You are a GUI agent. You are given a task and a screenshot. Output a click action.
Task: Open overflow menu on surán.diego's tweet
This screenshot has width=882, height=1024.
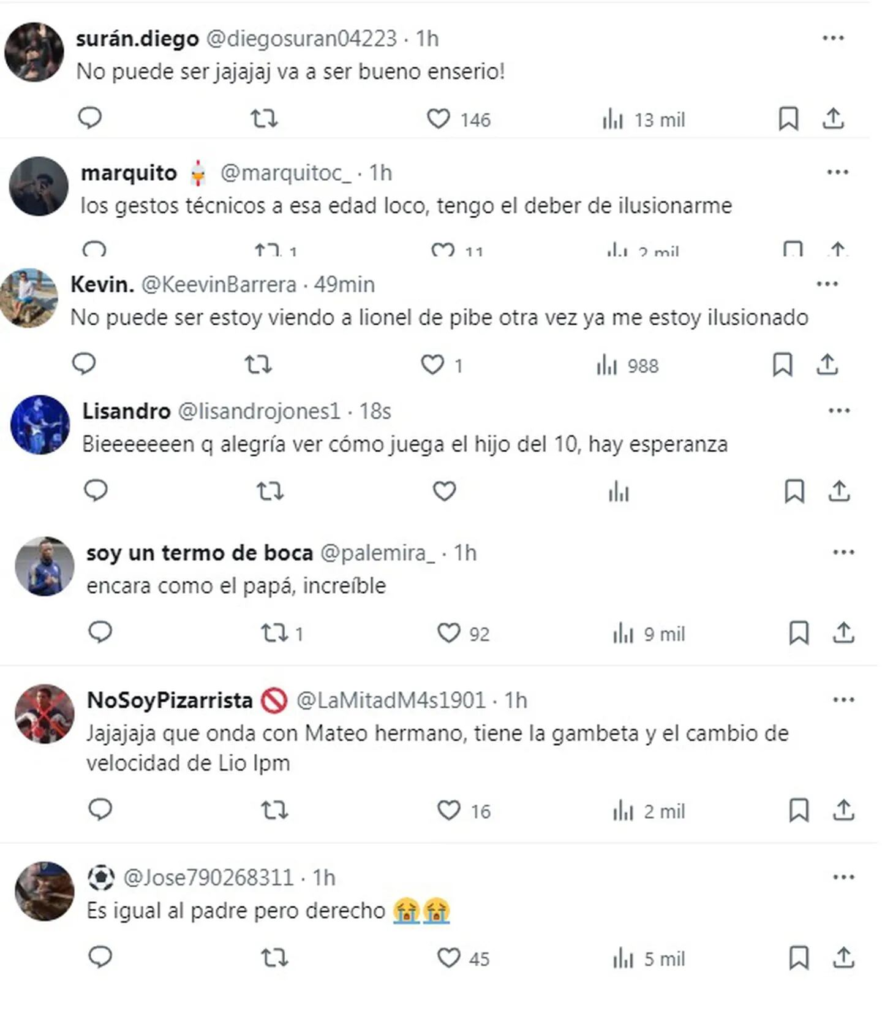pos(833,38)
